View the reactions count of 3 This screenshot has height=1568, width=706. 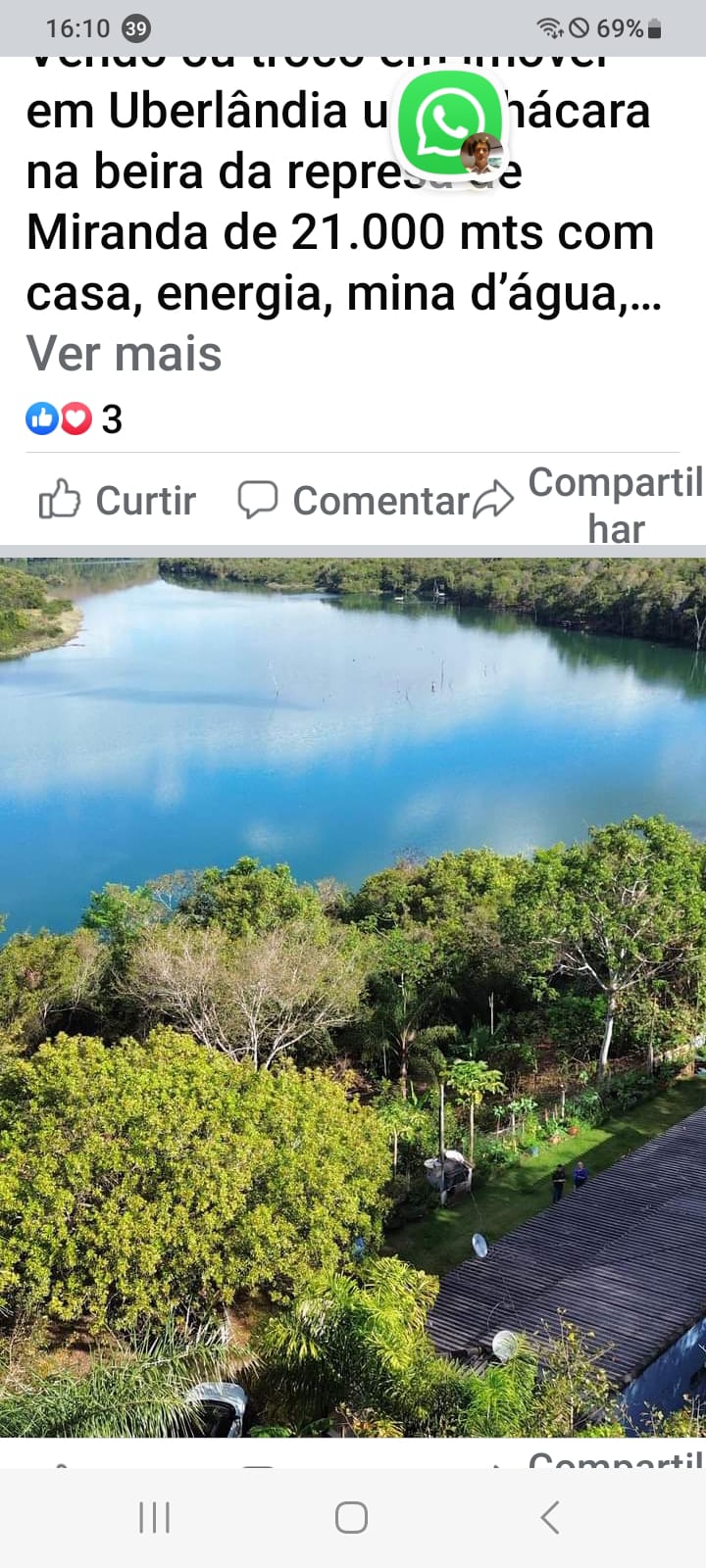75,419
